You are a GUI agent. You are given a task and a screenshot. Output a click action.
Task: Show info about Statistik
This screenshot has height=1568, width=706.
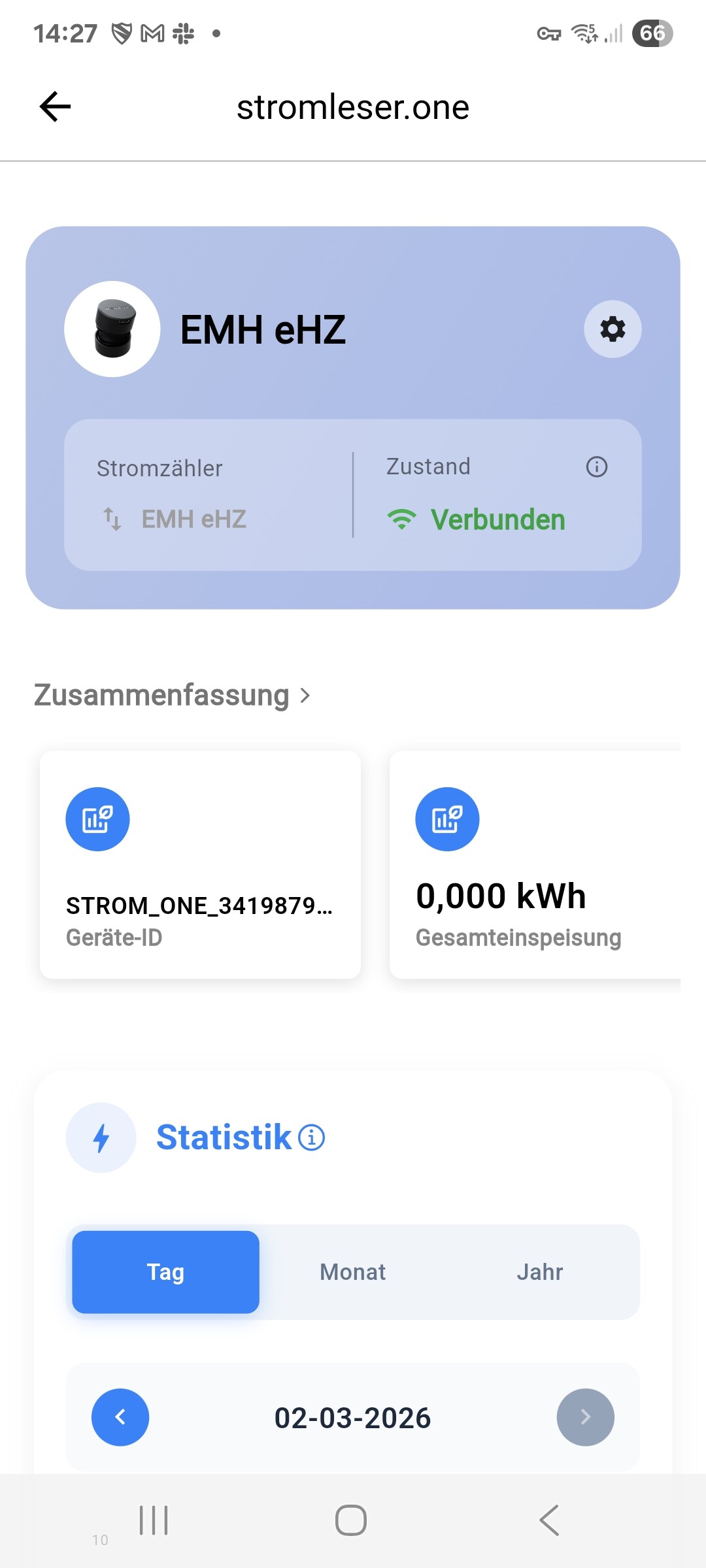tap(312, 1137)
